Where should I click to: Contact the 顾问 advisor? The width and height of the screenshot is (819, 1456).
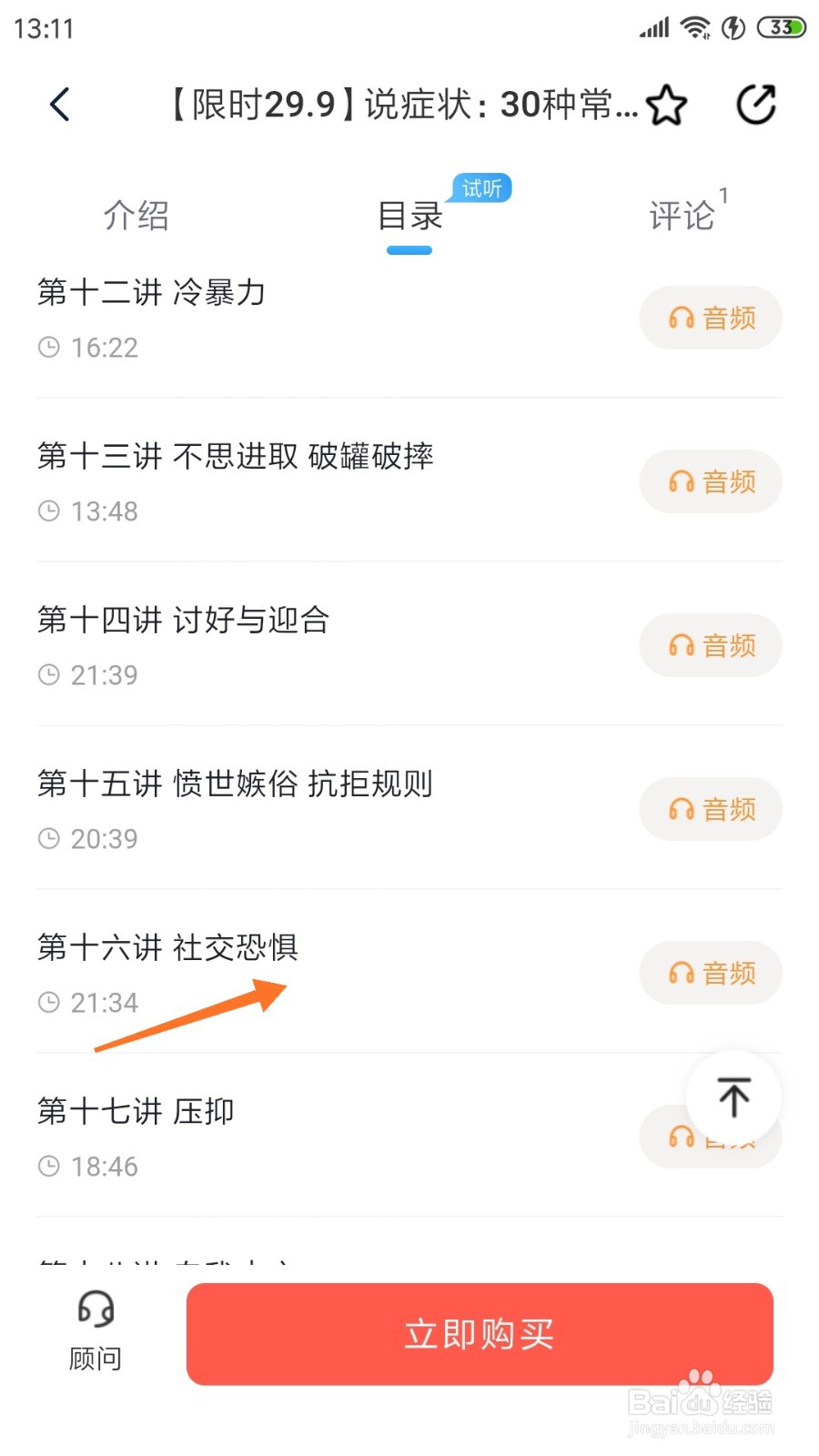coord(96,1330)
